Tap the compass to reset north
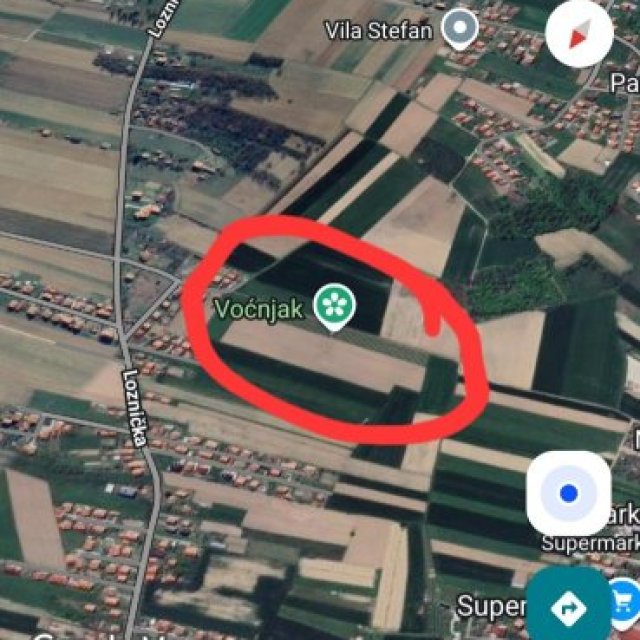This screenshot has height=640, width=640. point(579,36)
